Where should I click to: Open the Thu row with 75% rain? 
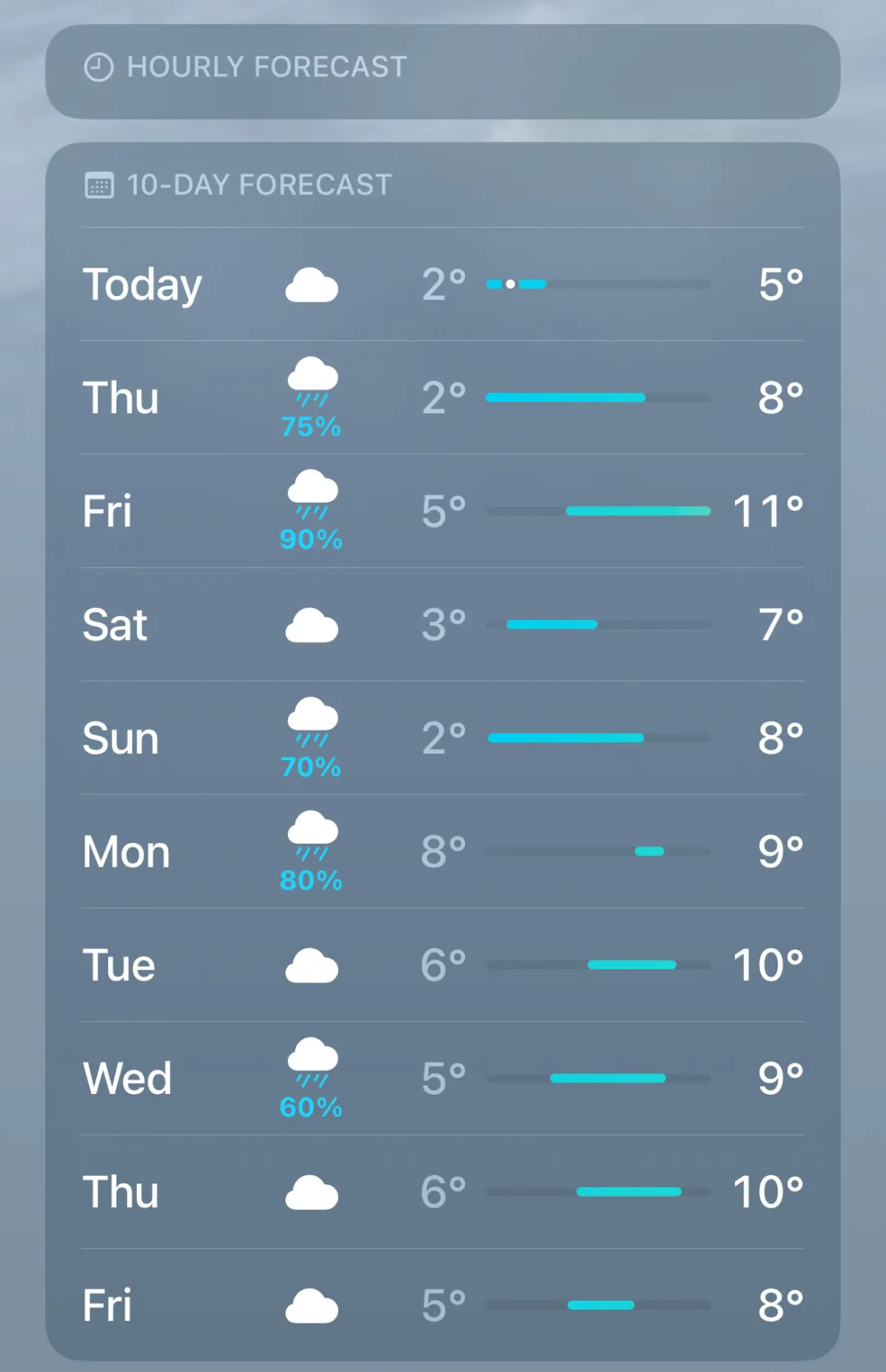click(443, 398)
